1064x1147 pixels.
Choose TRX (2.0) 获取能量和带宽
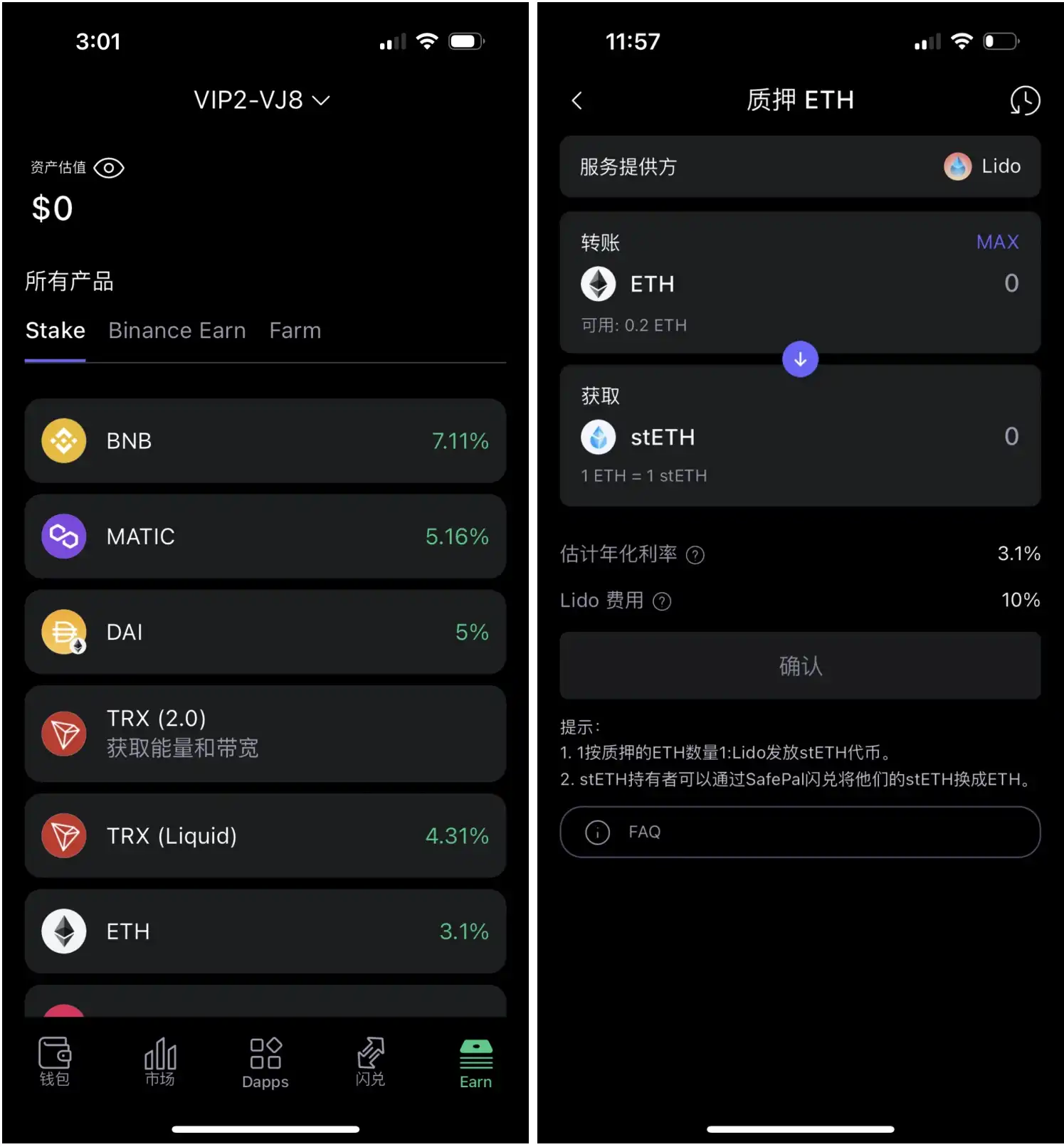click(x=265, y=734)
